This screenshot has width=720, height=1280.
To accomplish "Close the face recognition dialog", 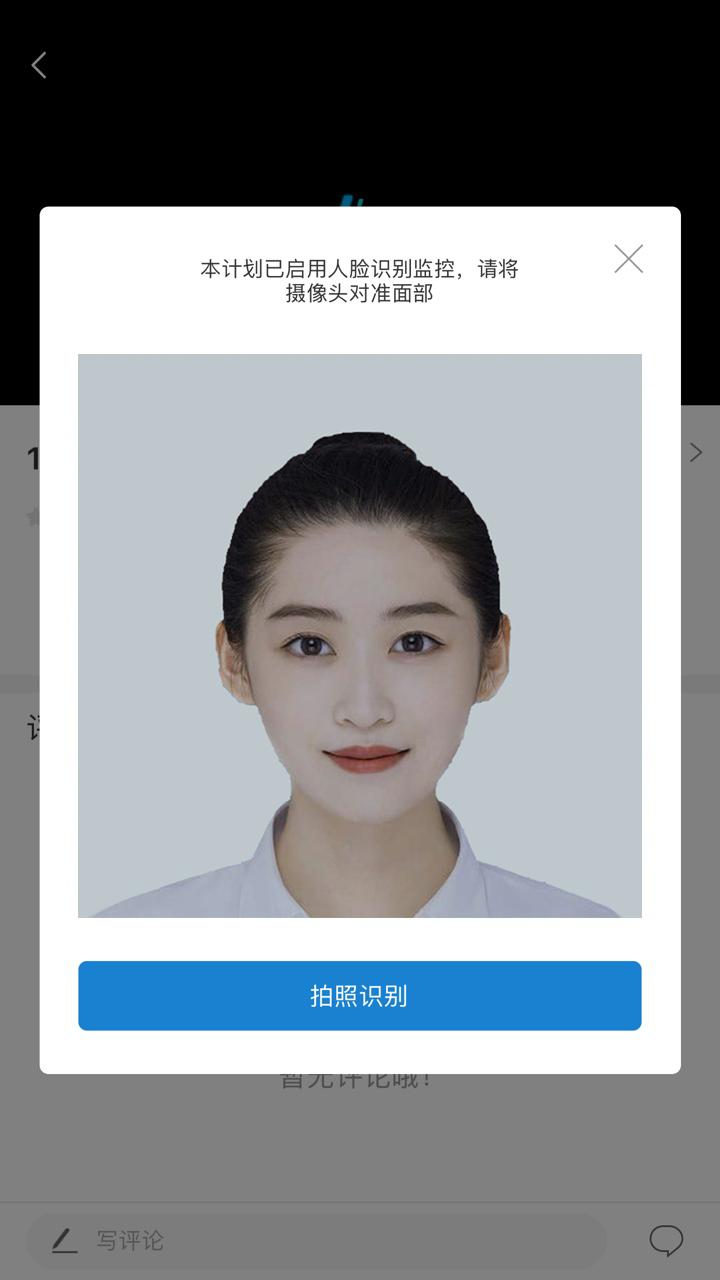I will click(628, 259).
